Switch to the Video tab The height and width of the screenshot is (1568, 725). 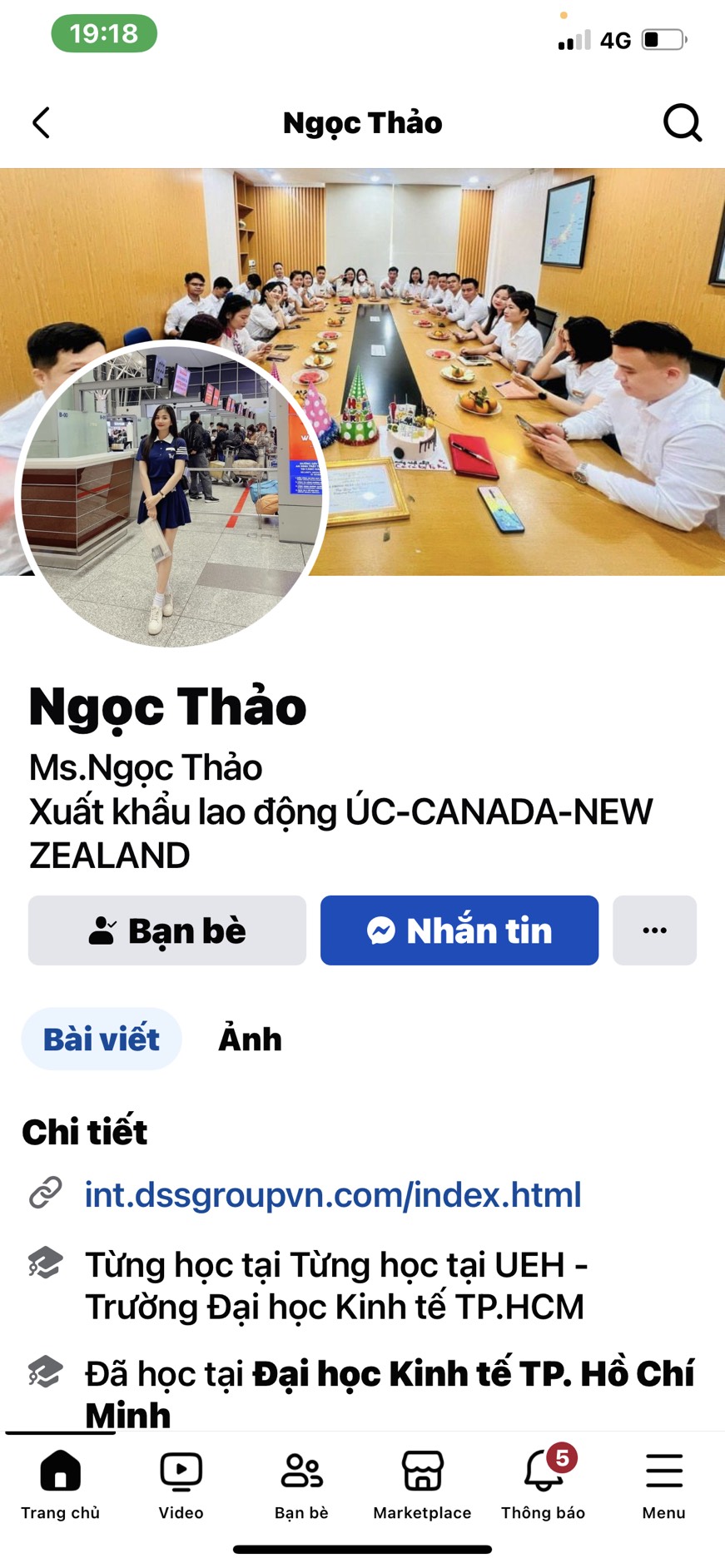coord(181,1485)
